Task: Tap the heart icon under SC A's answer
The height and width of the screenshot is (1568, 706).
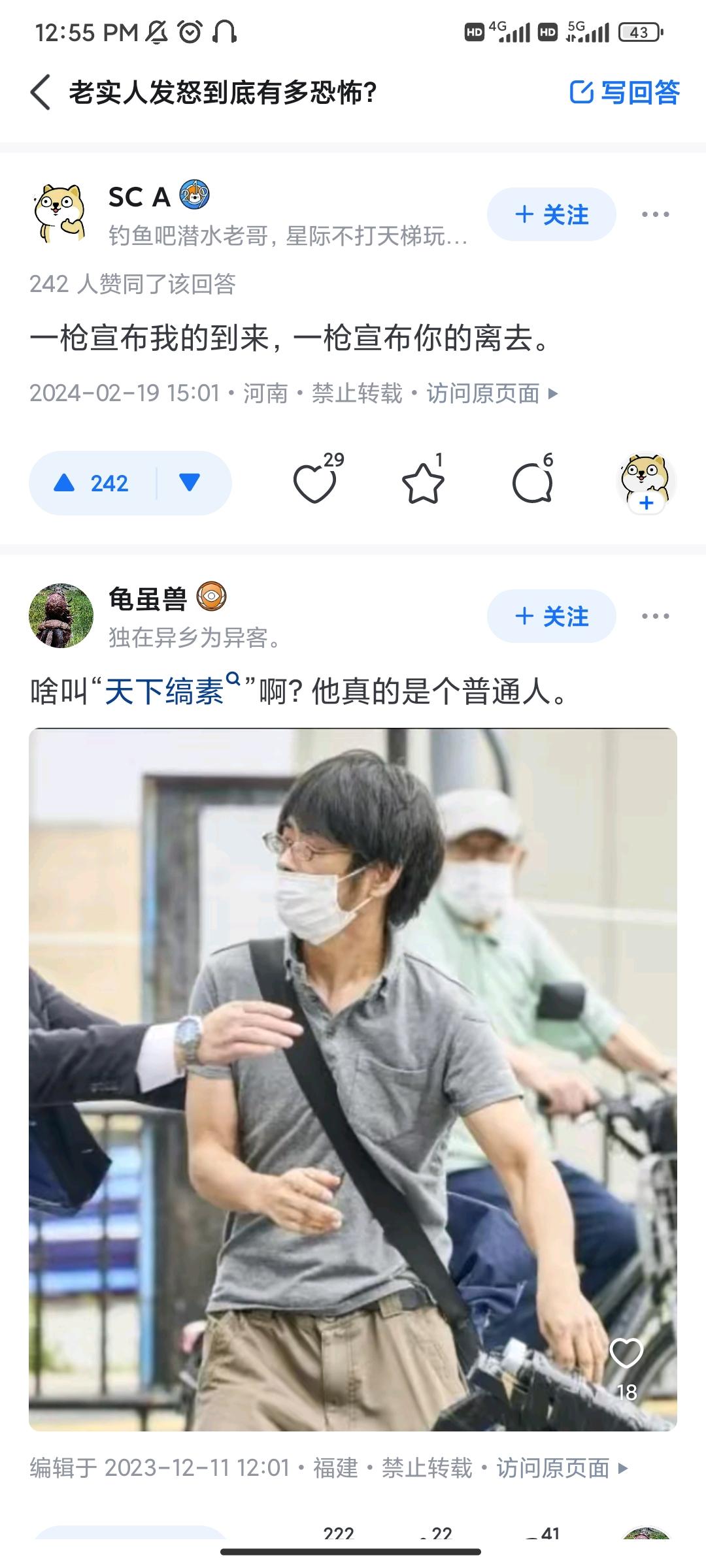Action: [x=316, y=482]
